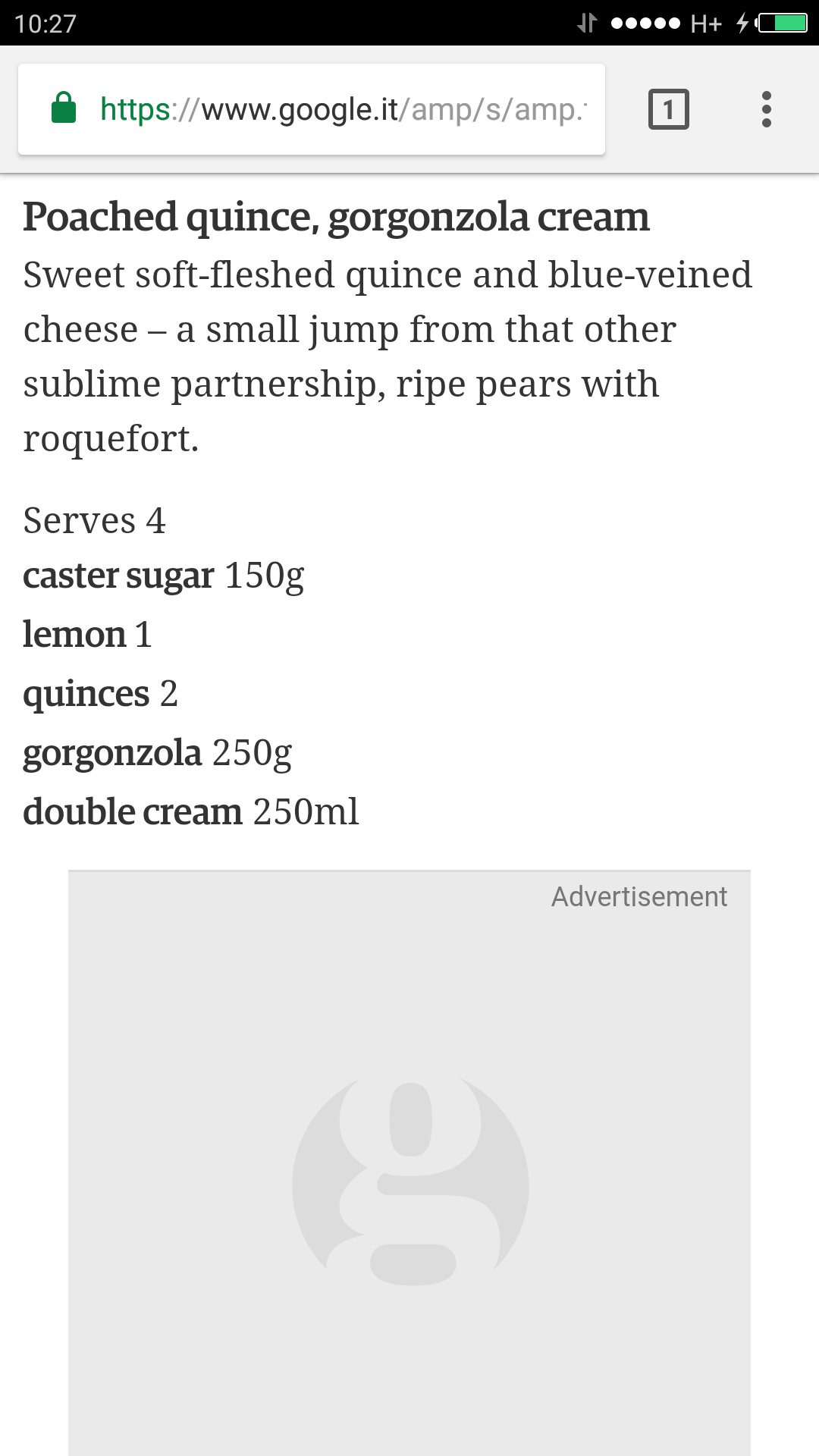Open the tab switcher showing 1 tab
Screen dimensions: 819x1456
668,109
